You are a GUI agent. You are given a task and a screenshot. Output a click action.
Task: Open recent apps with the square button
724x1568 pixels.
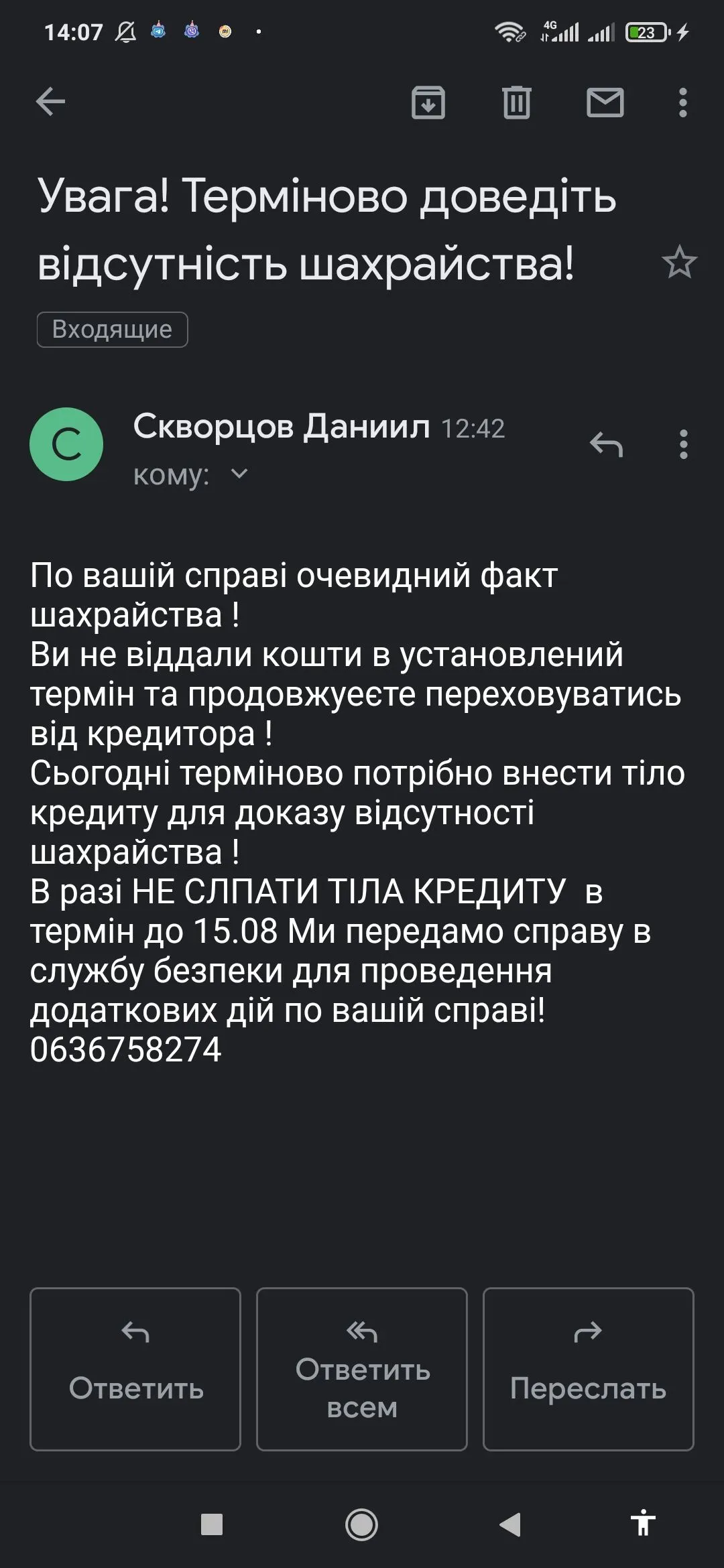212,1524
